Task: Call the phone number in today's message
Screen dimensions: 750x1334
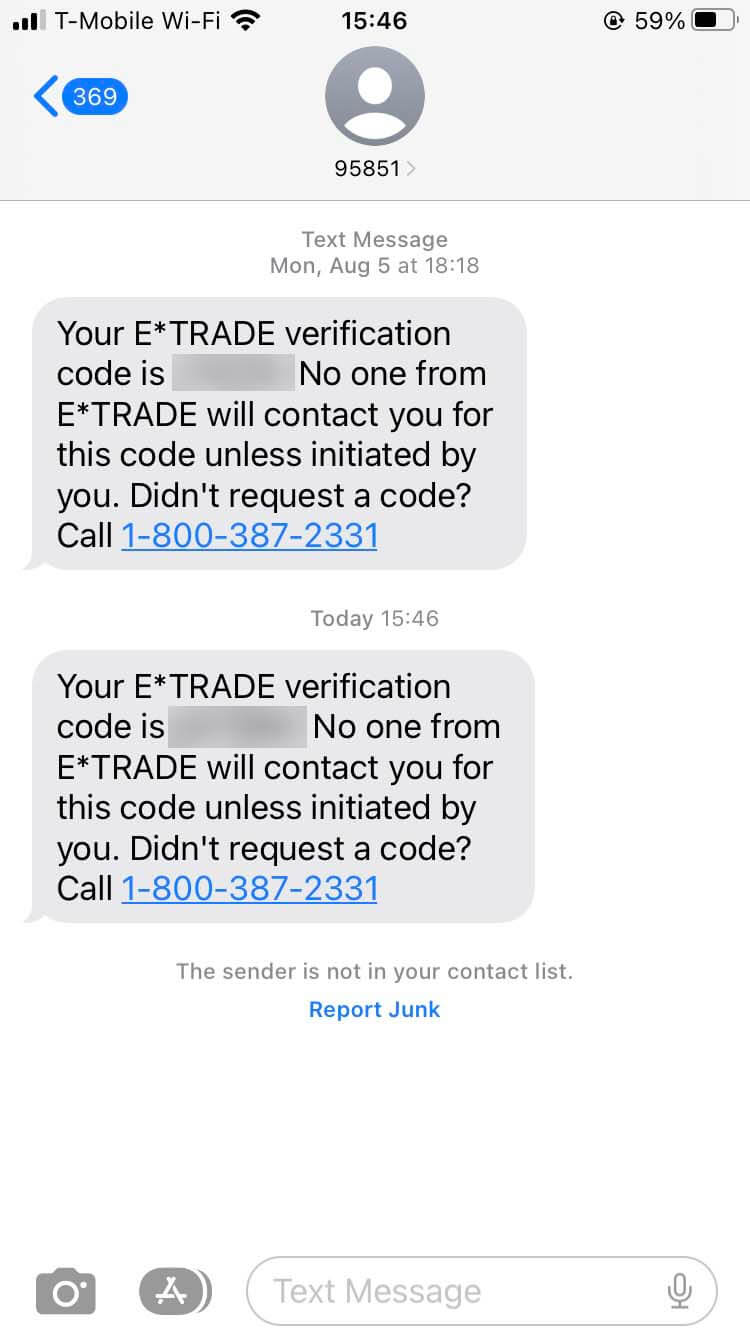Action: tap(249, 888)
